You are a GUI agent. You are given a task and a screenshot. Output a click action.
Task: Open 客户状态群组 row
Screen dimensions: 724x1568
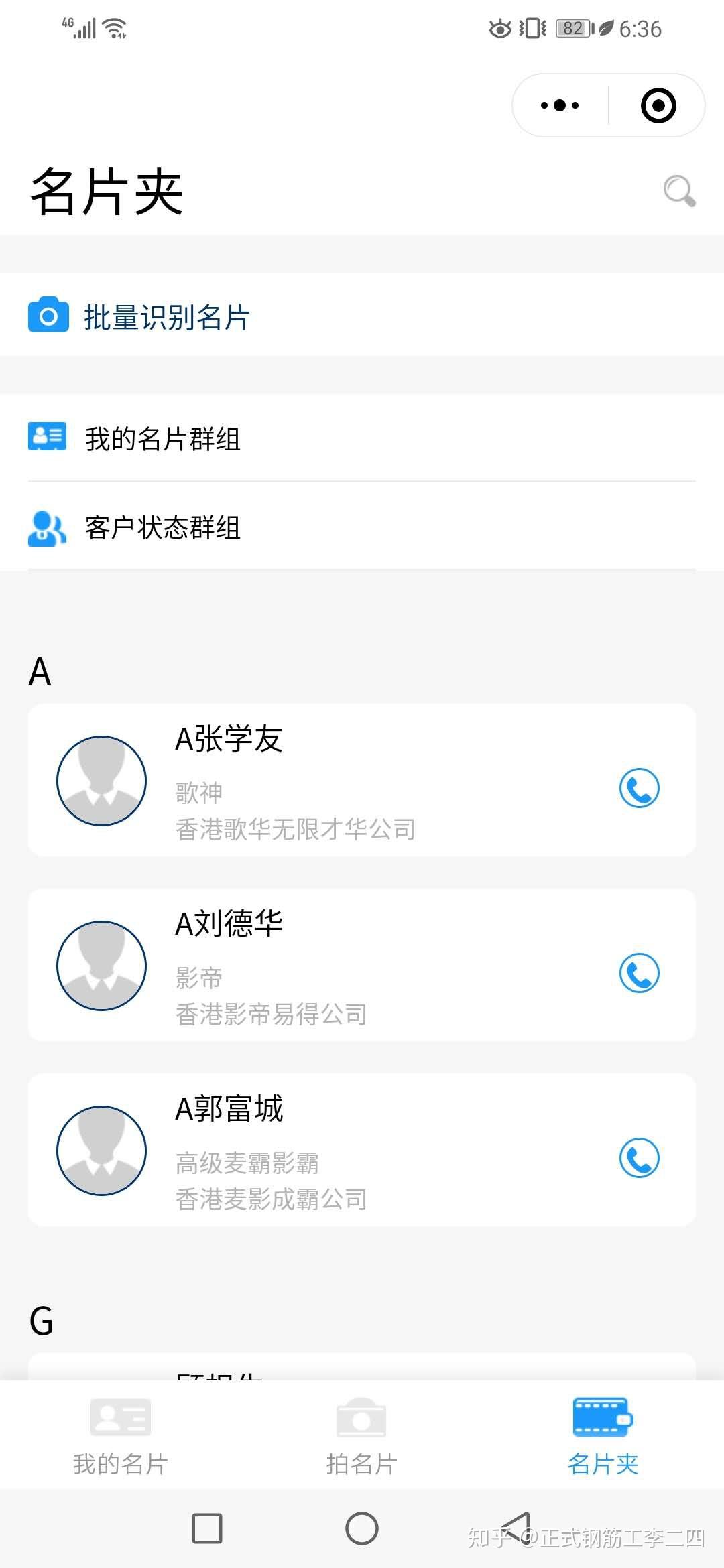click(162, 527)
